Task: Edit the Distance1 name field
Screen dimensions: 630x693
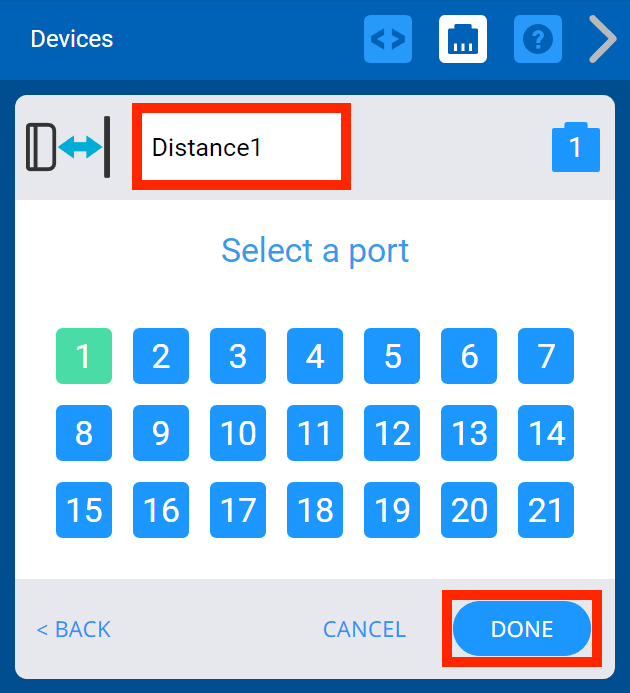Action: [242, 147]
